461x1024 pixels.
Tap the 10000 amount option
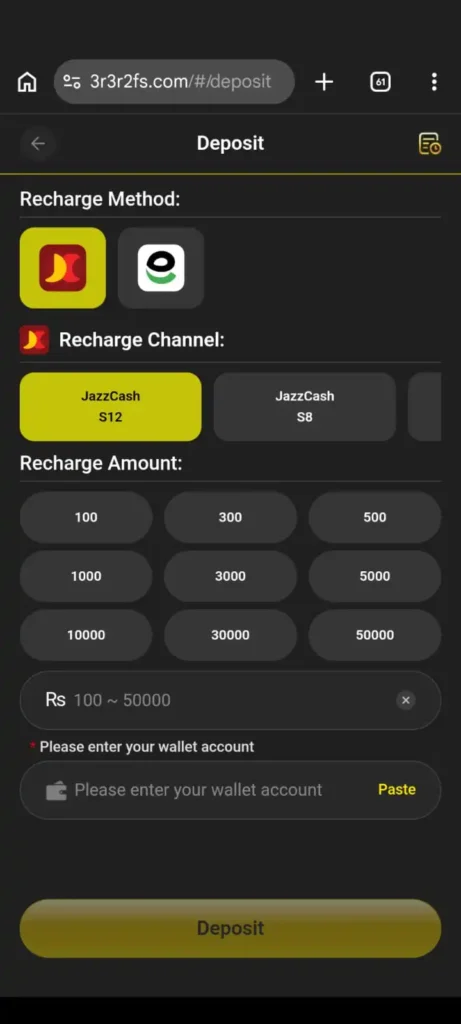point(86,635)
